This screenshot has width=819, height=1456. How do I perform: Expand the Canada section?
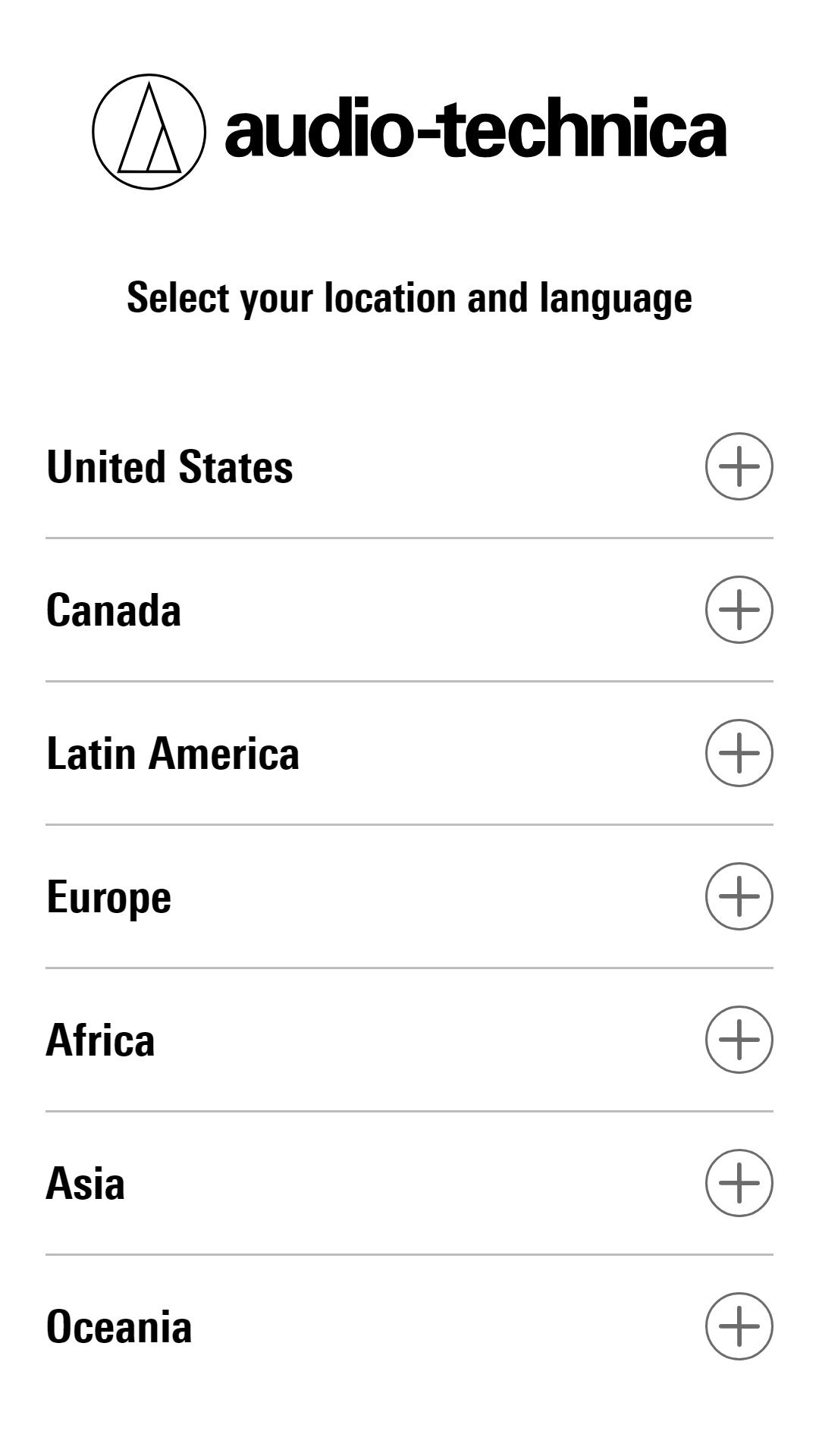point(739,610)
